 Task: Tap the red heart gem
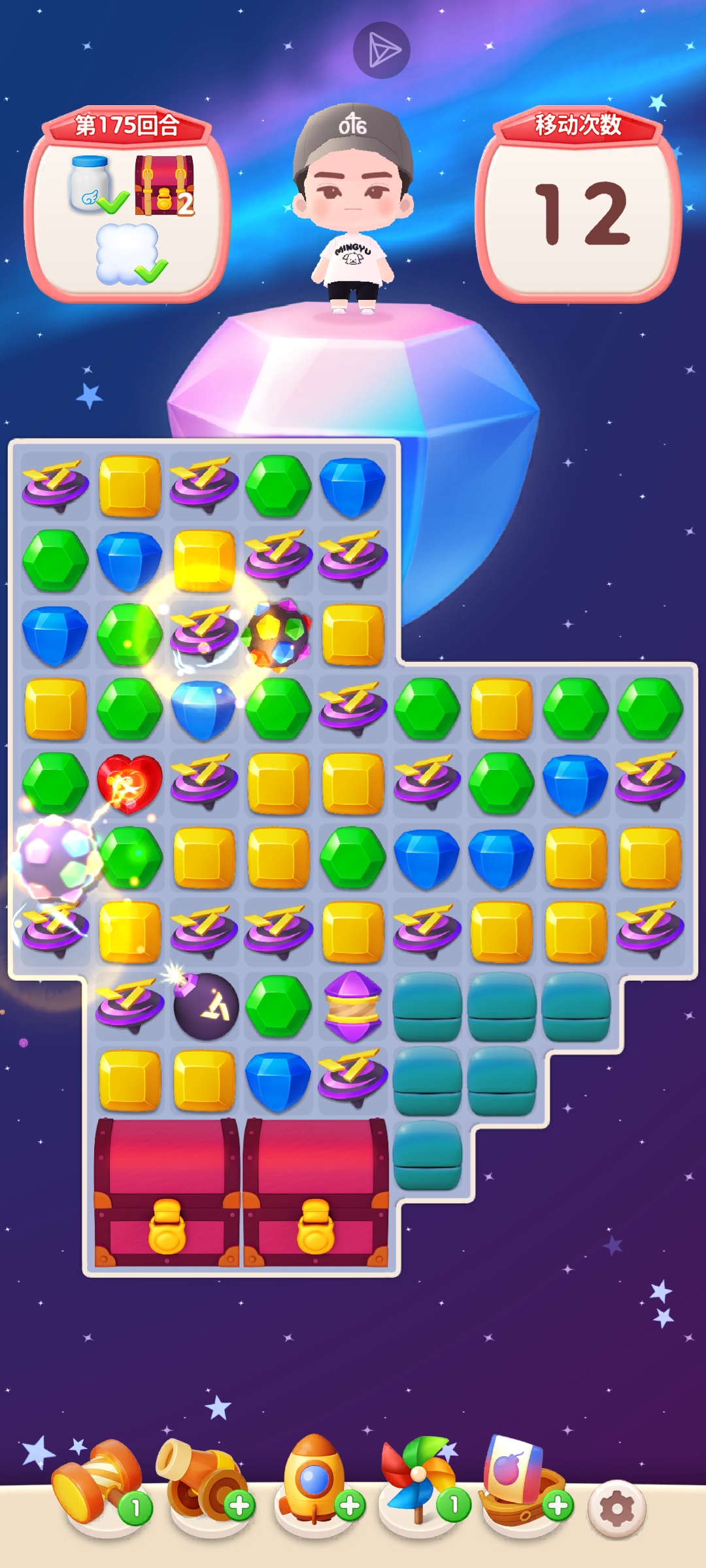click(129, 783)
